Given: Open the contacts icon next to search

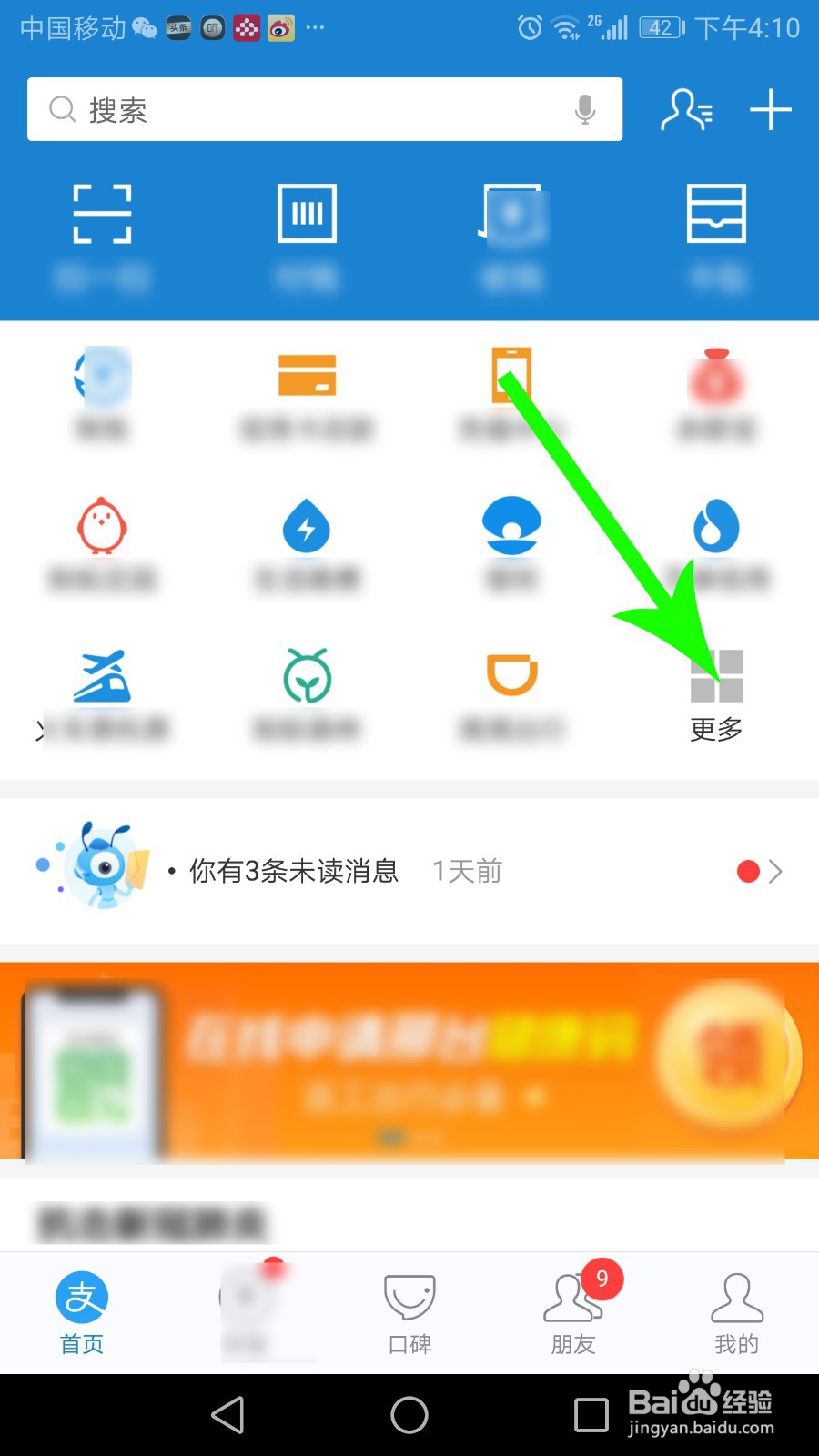Looking at the screenshot, I should coord(685,109).
